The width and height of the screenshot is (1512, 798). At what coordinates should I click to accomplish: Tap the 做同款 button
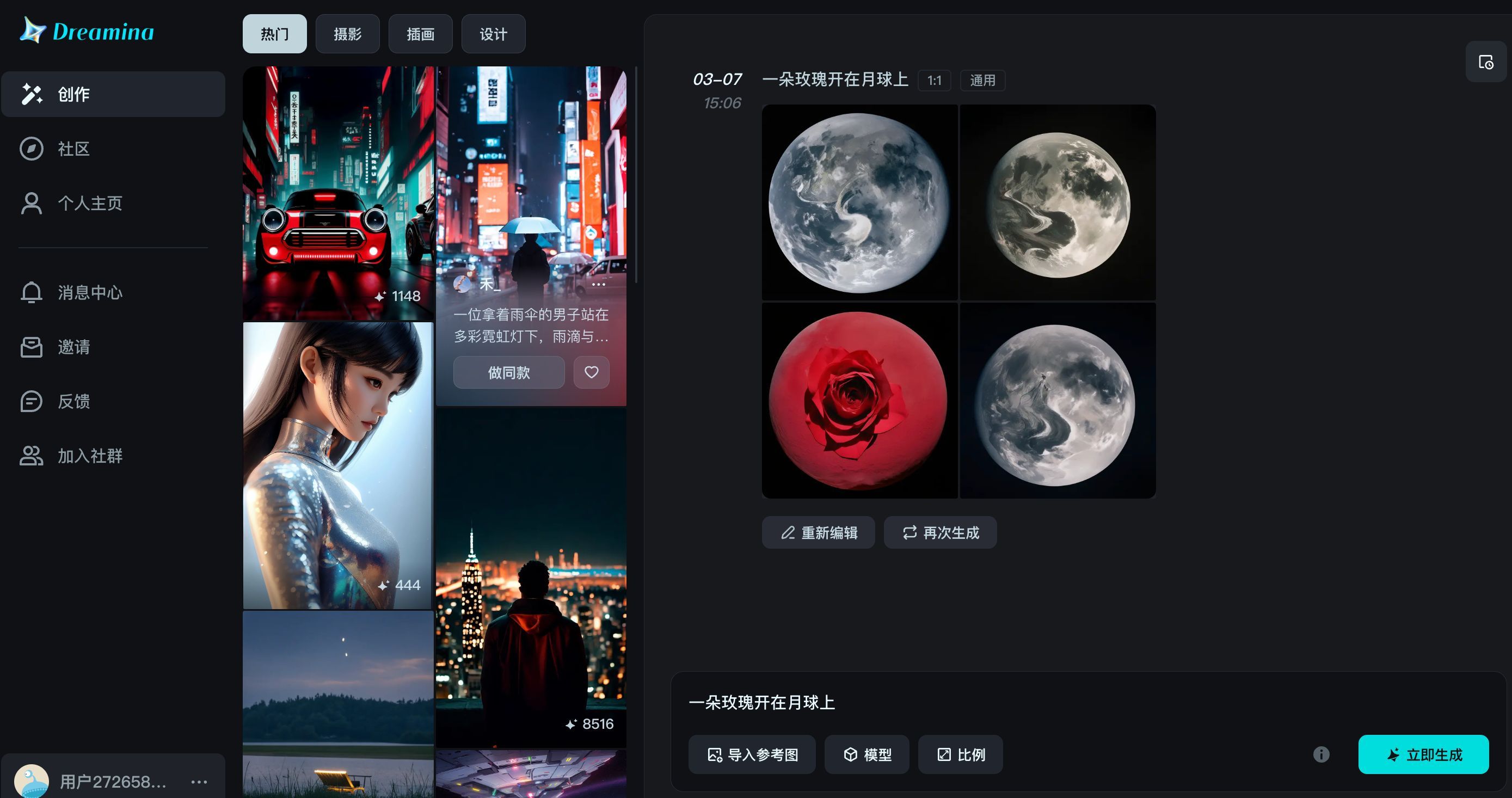508,372
